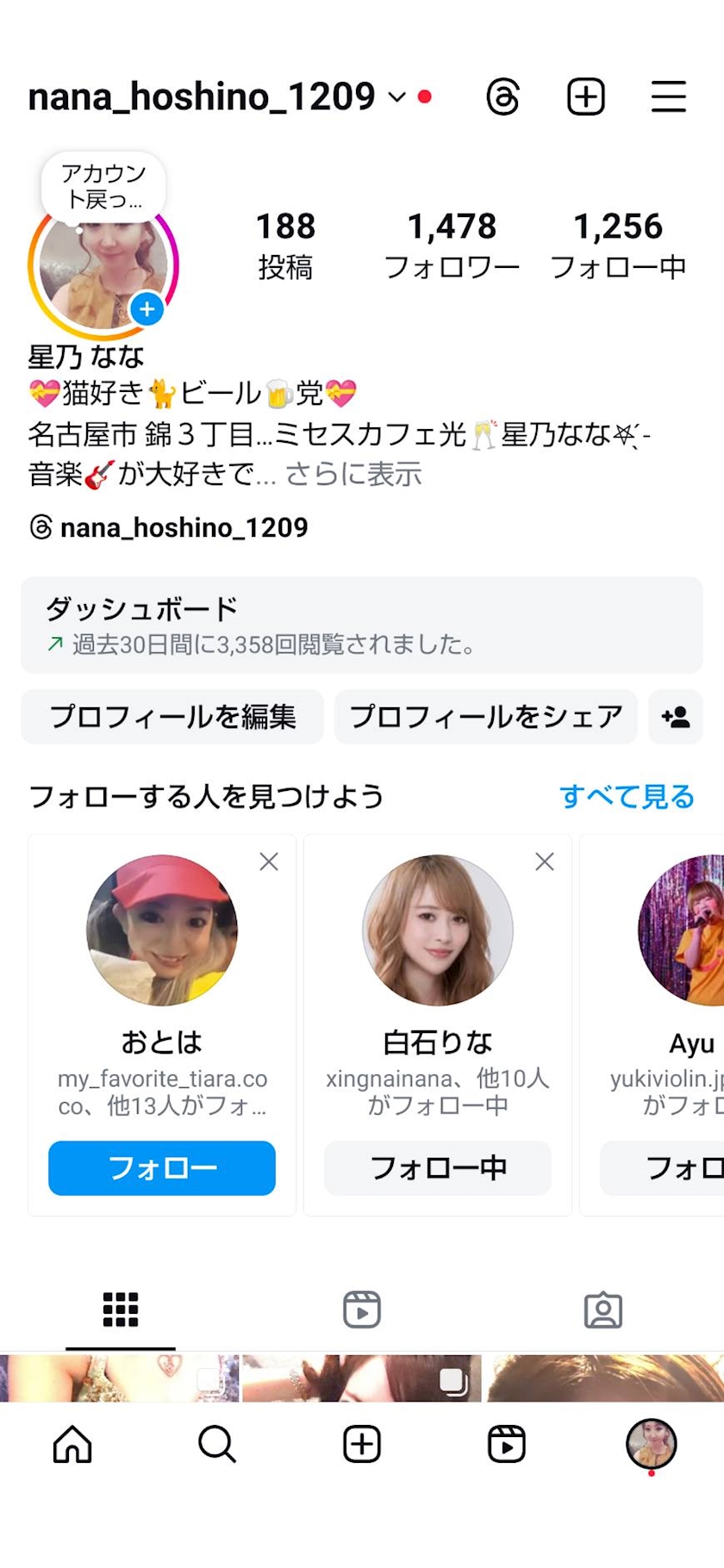The width and height of the screenshot is (724, 1568).
Task: Tap プロフィールを編集 button
Action: (172, 716)
